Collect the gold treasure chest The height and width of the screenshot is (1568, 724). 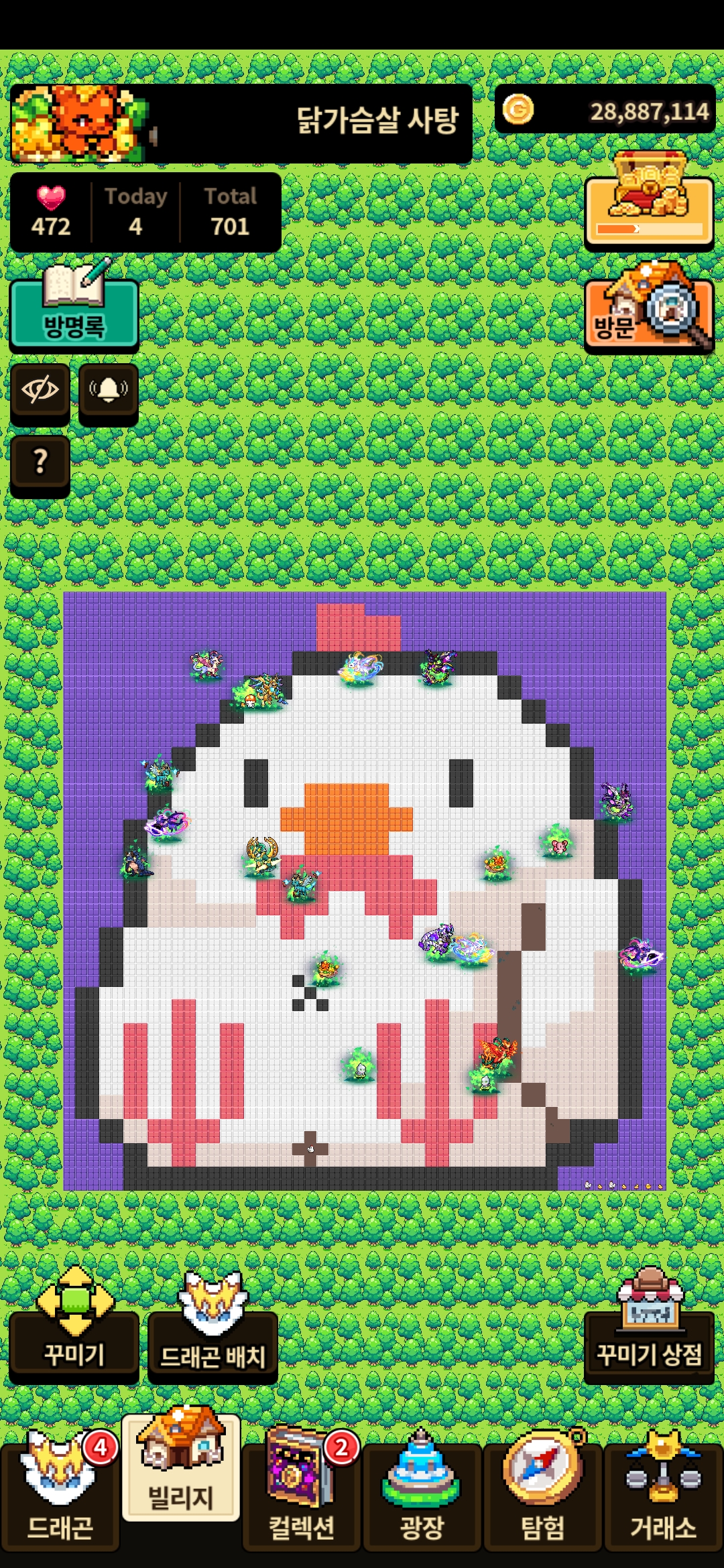tap(649, 206)
